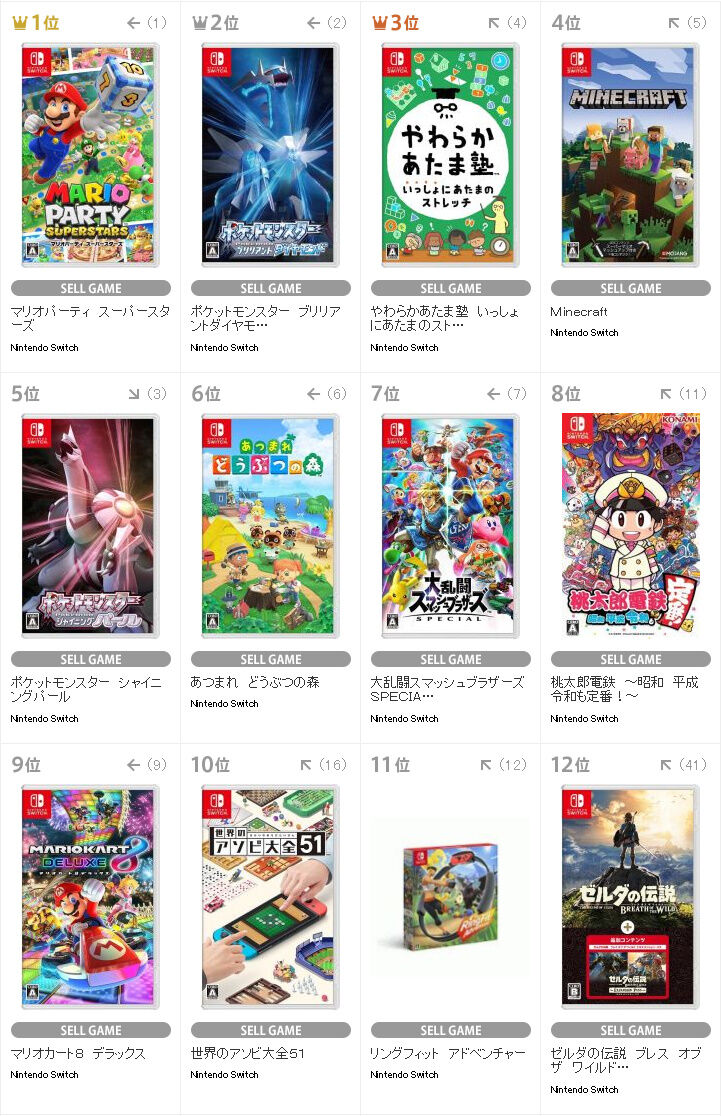The height and width of the screenshot is (1116, 721).
Task: Open the Pokémon Brilliant Diamond cover
Action: (x=270, y=155)
